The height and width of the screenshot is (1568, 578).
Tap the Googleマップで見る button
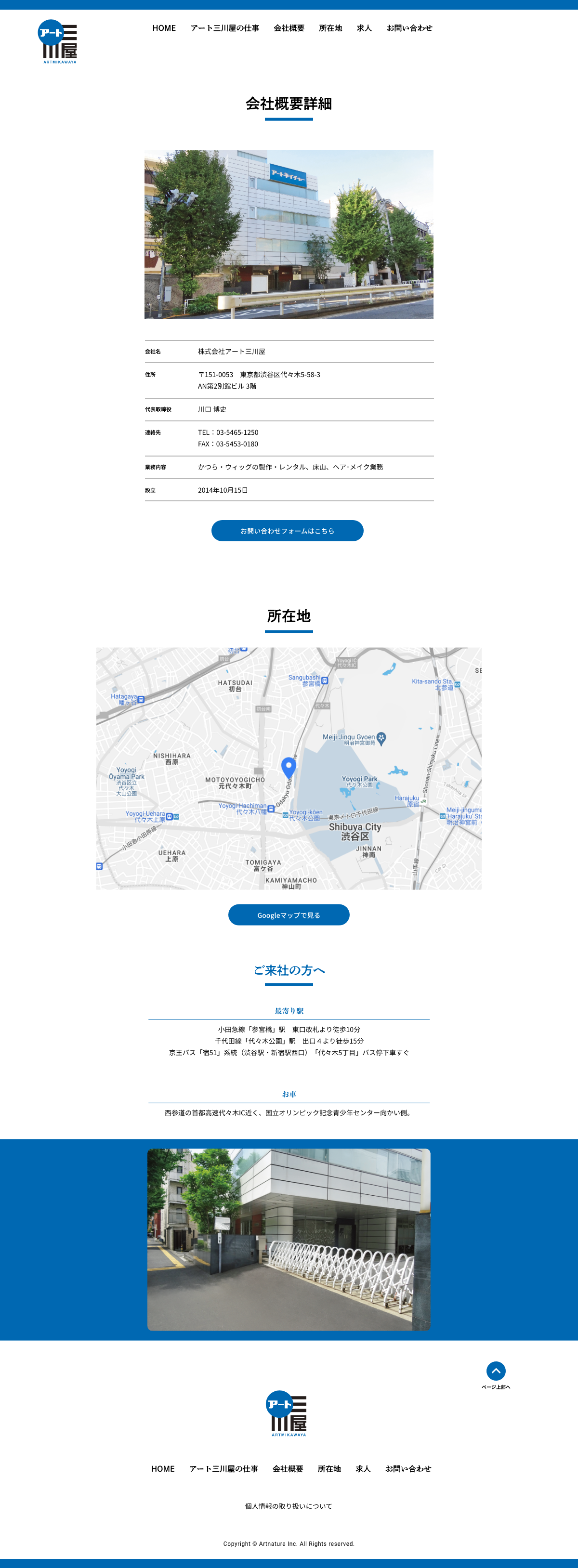[289, 915]
